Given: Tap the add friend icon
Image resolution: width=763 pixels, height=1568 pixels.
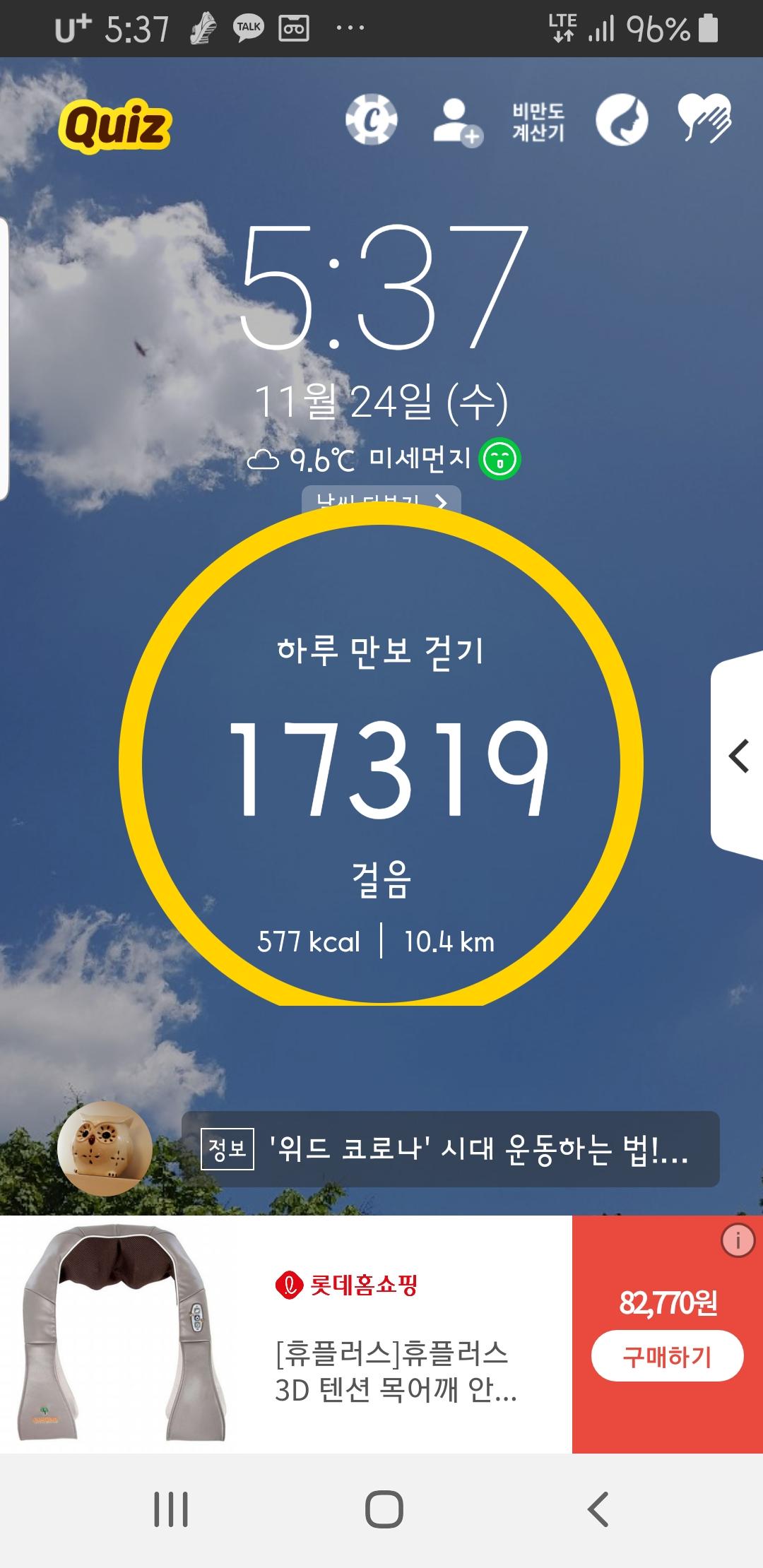Looking at the screenshot, I should [457, 121].
